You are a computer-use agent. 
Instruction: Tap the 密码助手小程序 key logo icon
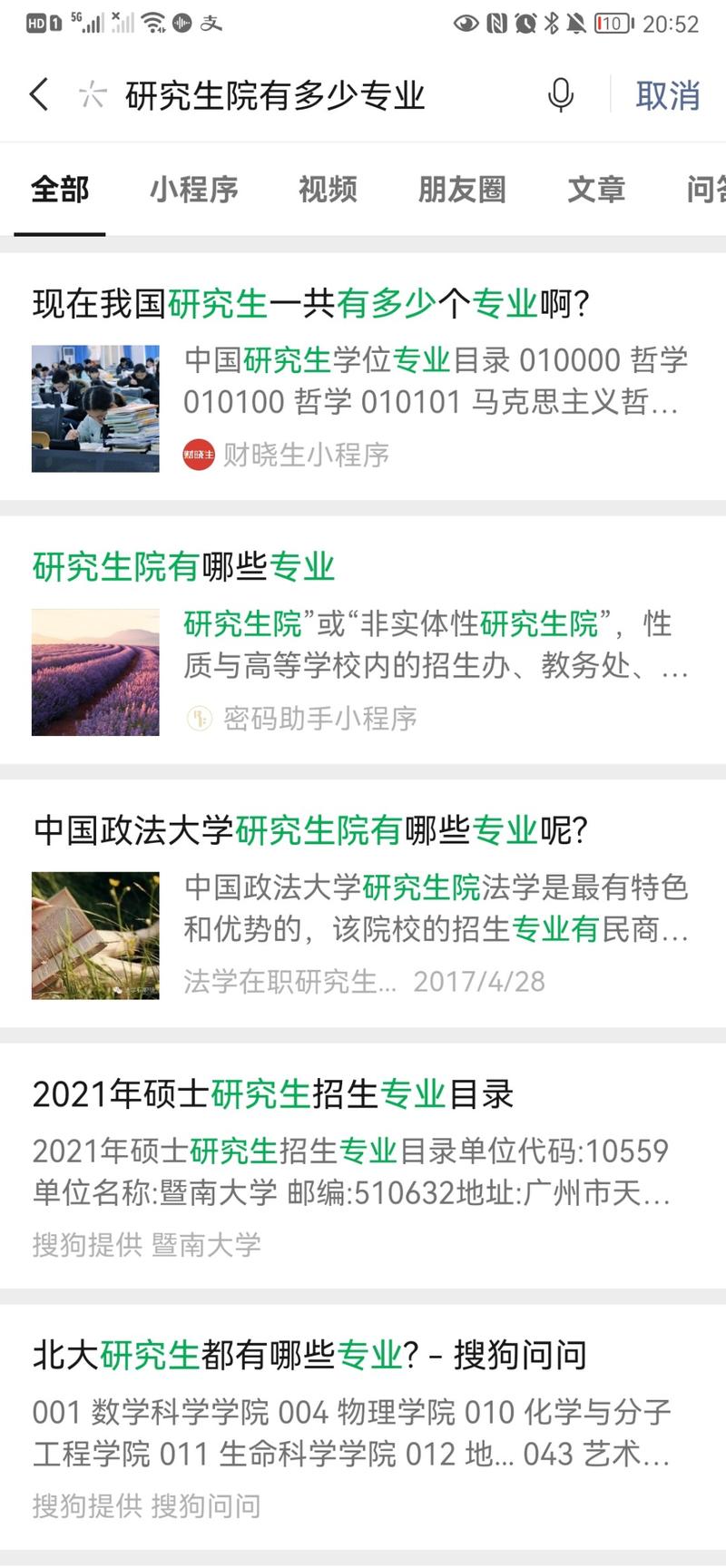coord(198,719)
